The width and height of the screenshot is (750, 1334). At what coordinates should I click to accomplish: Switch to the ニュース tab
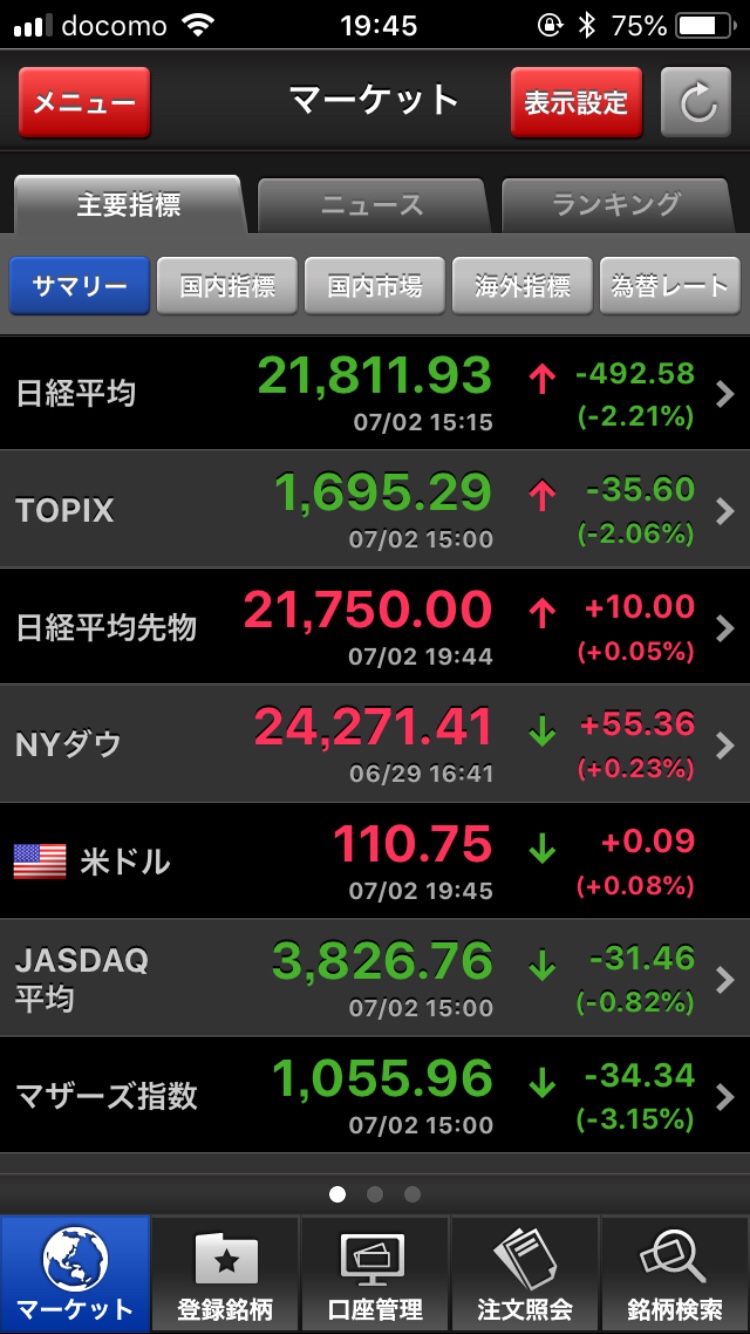click(x=372, y=206)
